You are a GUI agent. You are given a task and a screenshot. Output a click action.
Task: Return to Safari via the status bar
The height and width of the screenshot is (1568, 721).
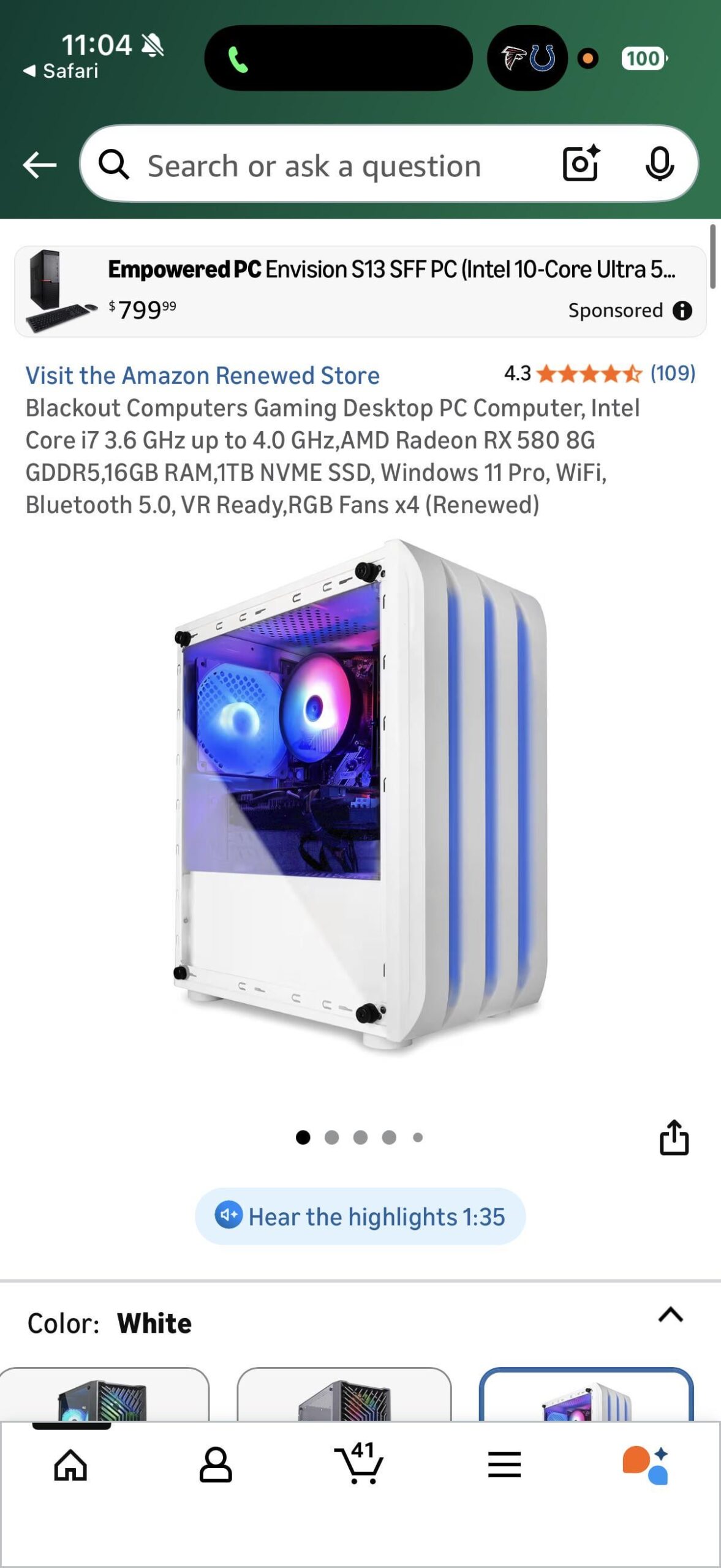(61, 71)
